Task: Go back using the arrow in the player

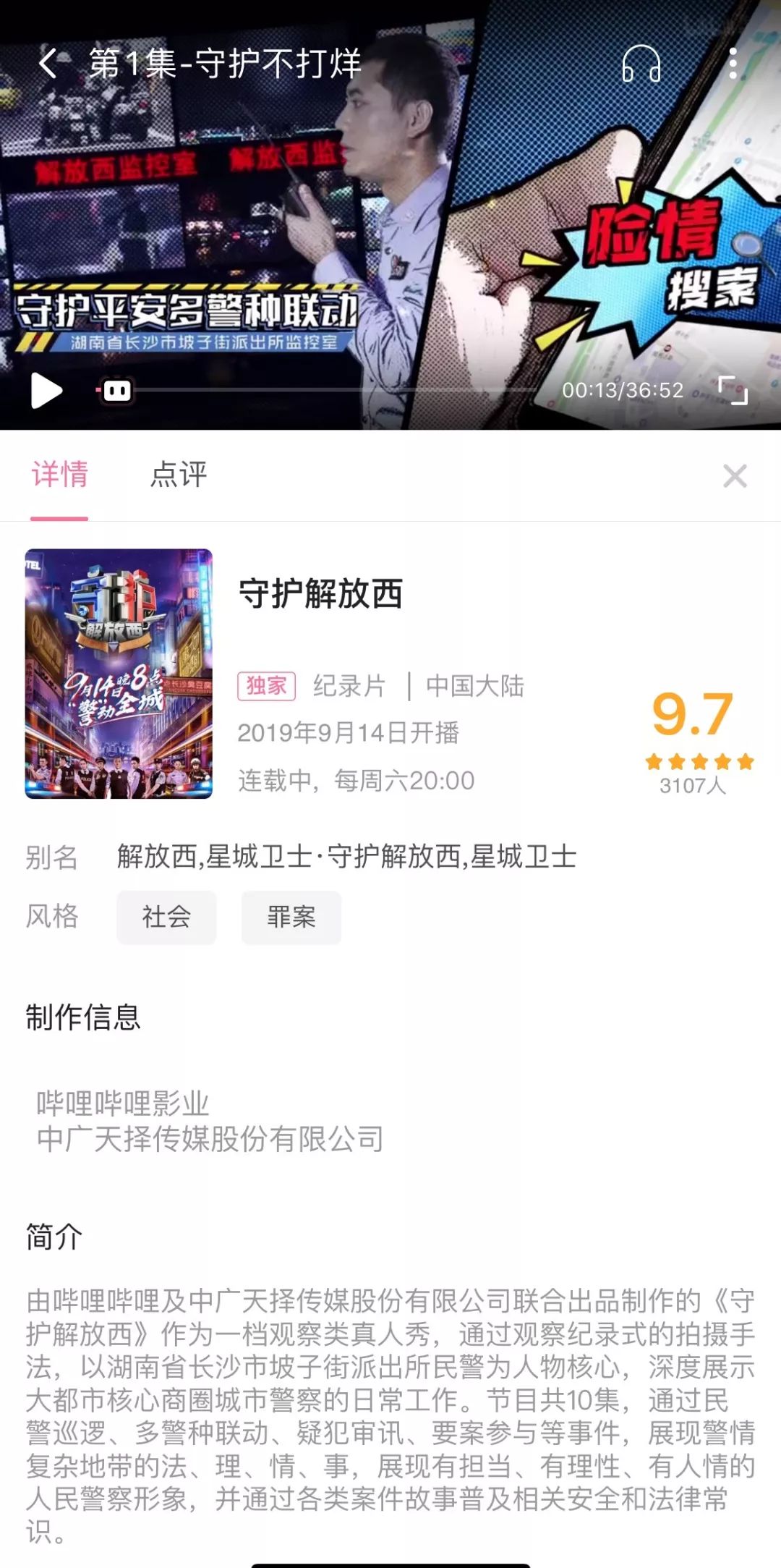Action: click(x=48, y=64)
